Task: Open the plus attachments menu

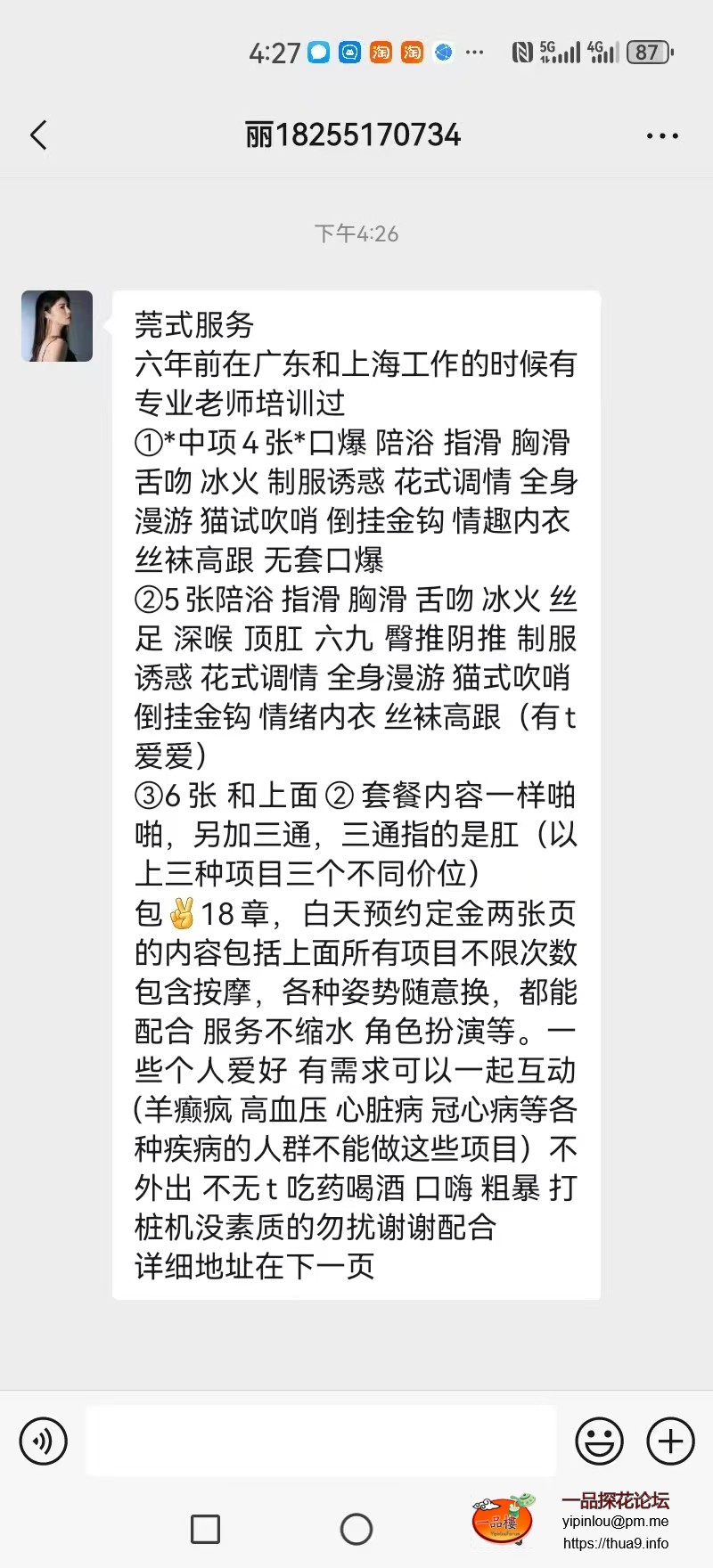Action: point(670,1441)
